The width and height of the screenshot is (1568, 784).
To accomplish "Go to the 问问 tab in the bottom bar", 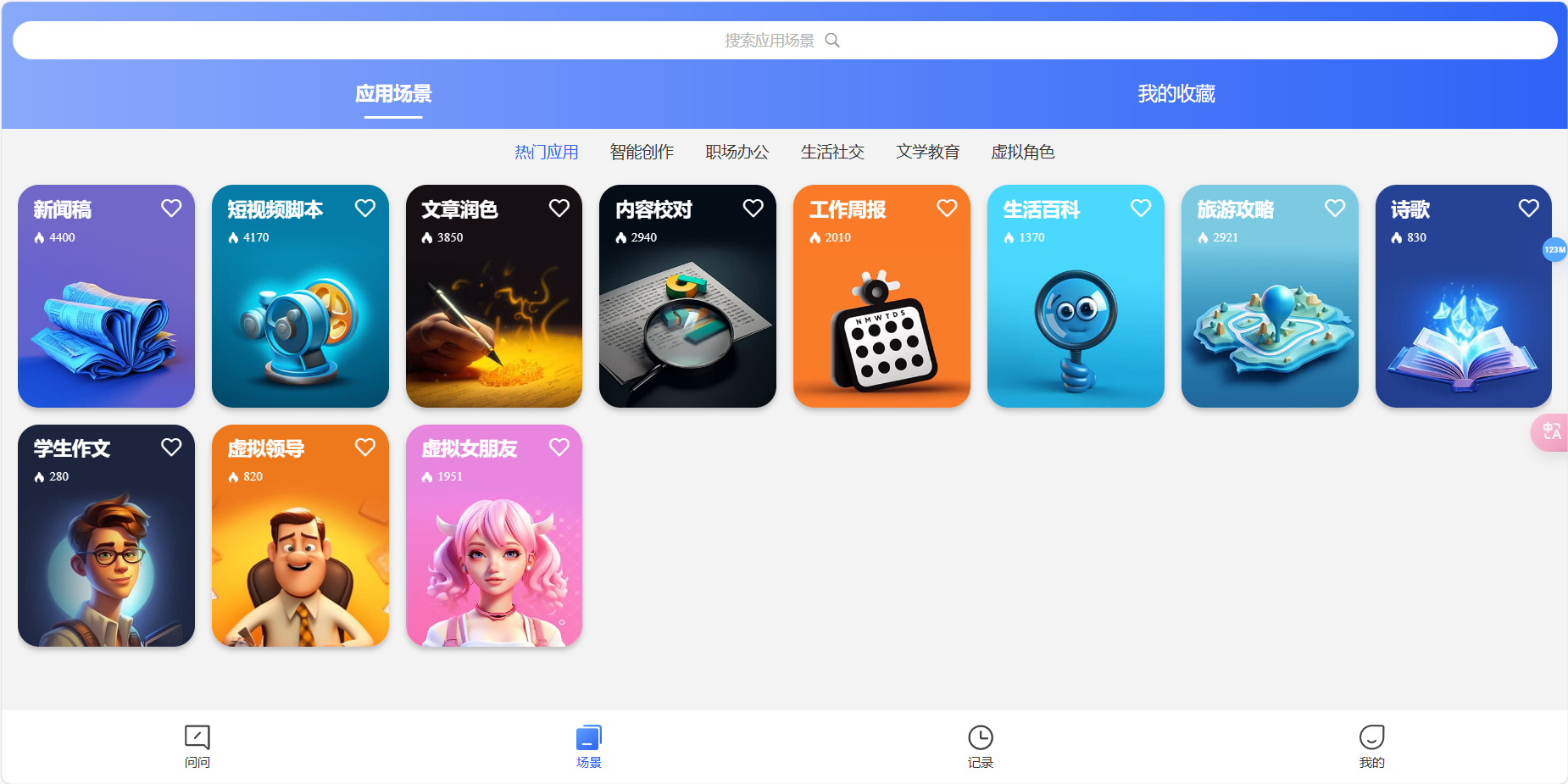I will (197, 746).
